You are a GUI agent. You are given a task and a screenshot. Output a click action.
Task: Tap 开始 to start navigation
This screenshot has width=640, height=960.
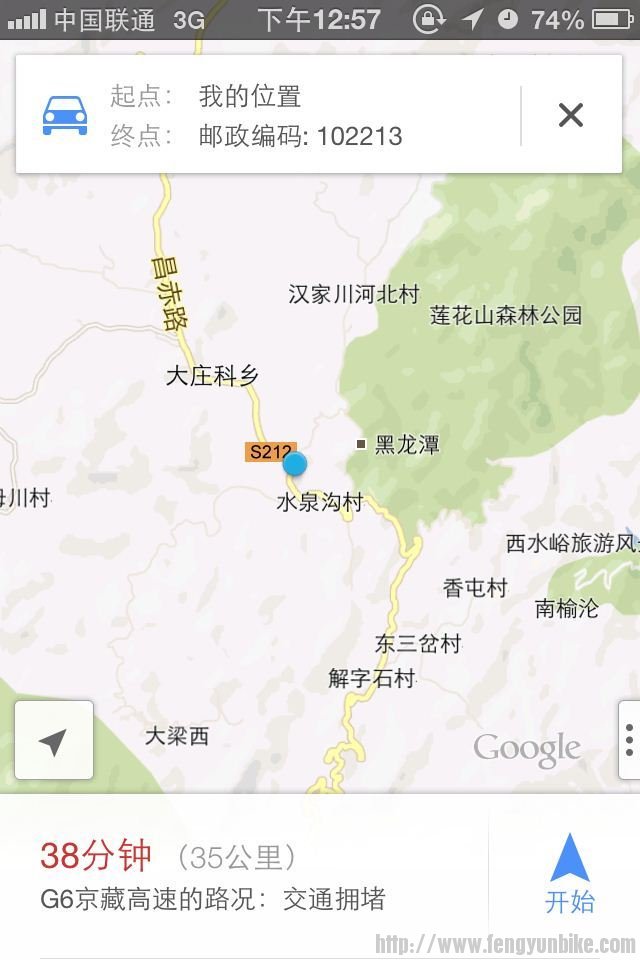point(569,873)
